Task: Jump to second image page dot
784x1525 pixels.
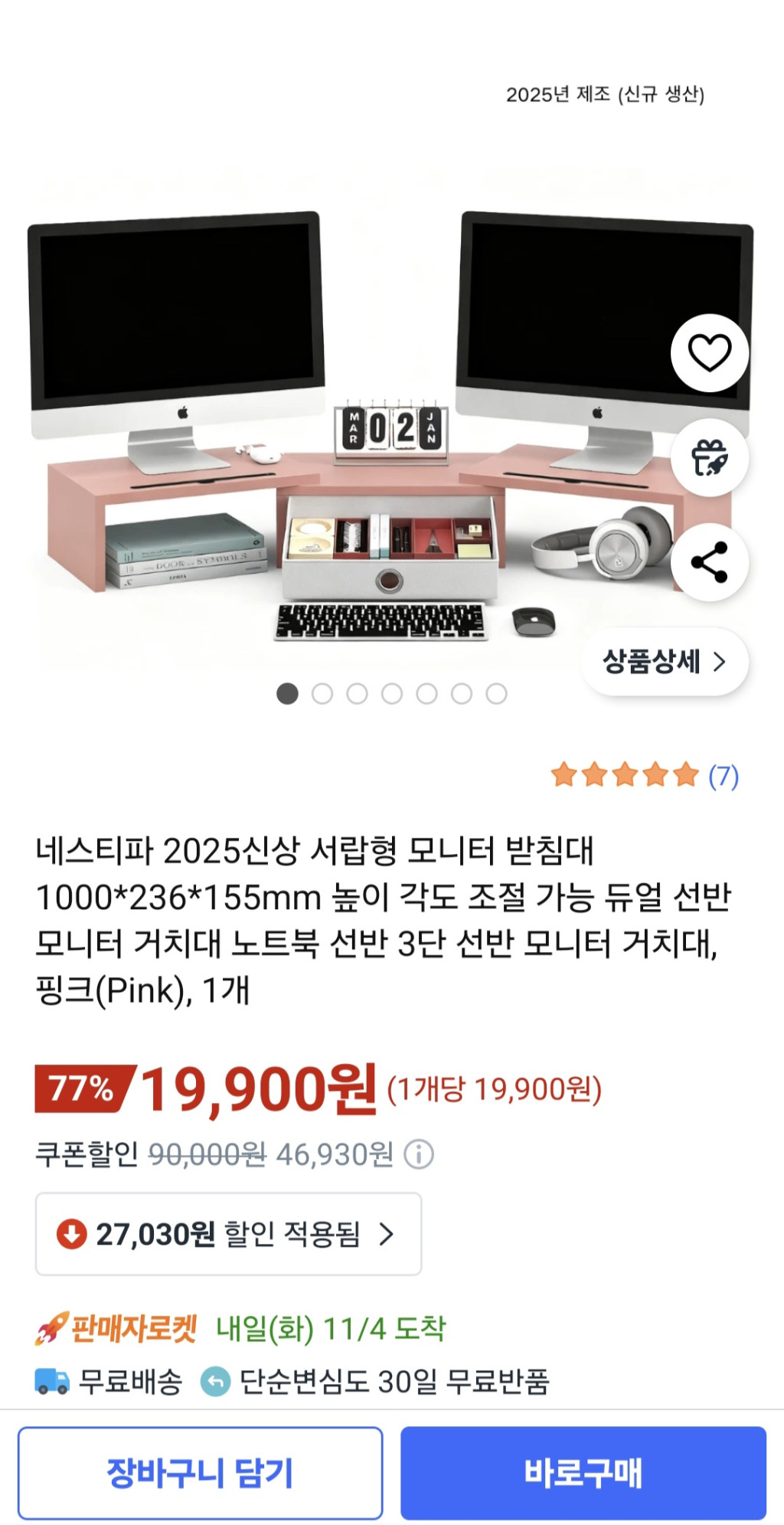Action: click(322, 694)
